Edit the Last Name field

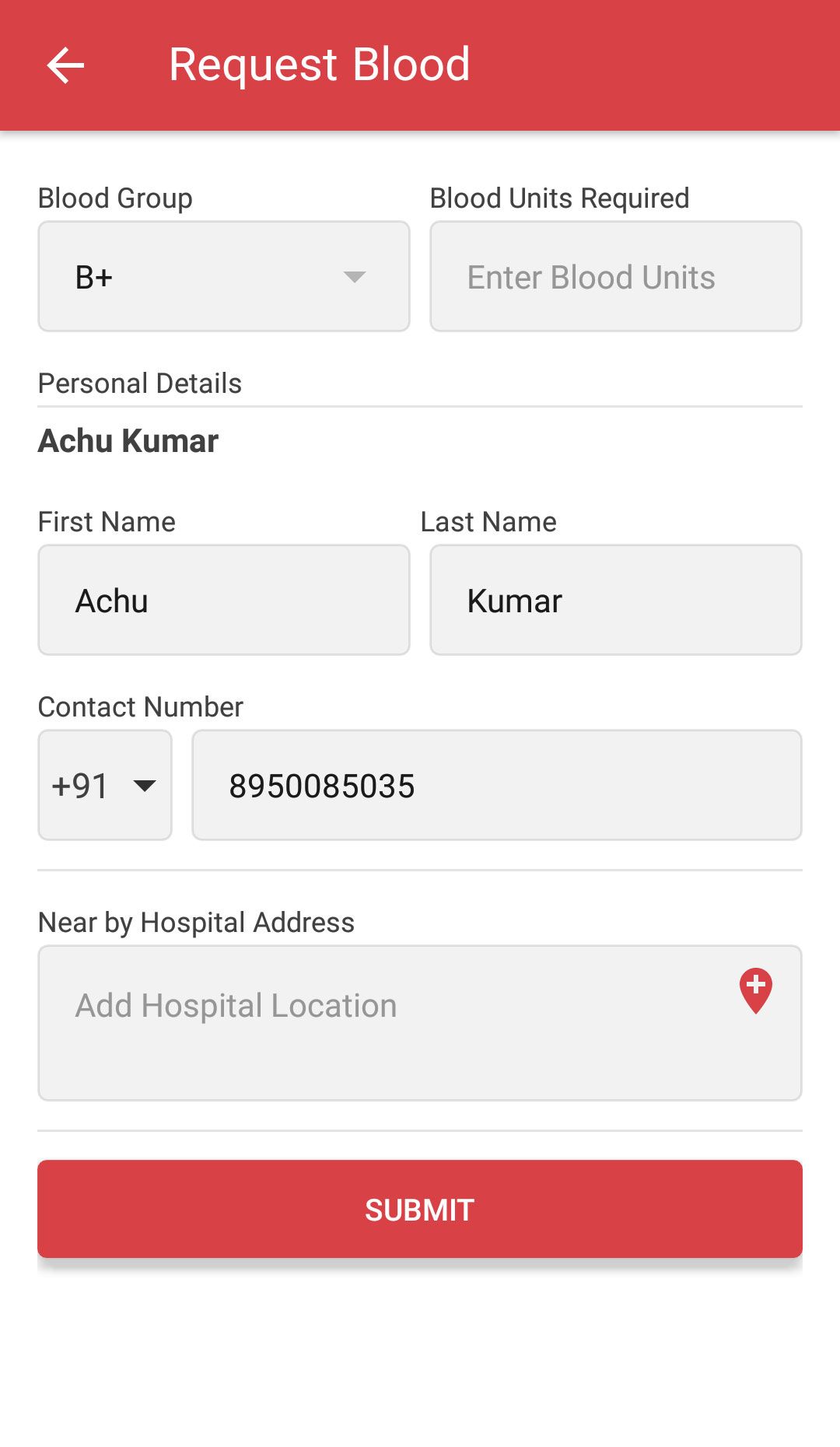[615, 601]
